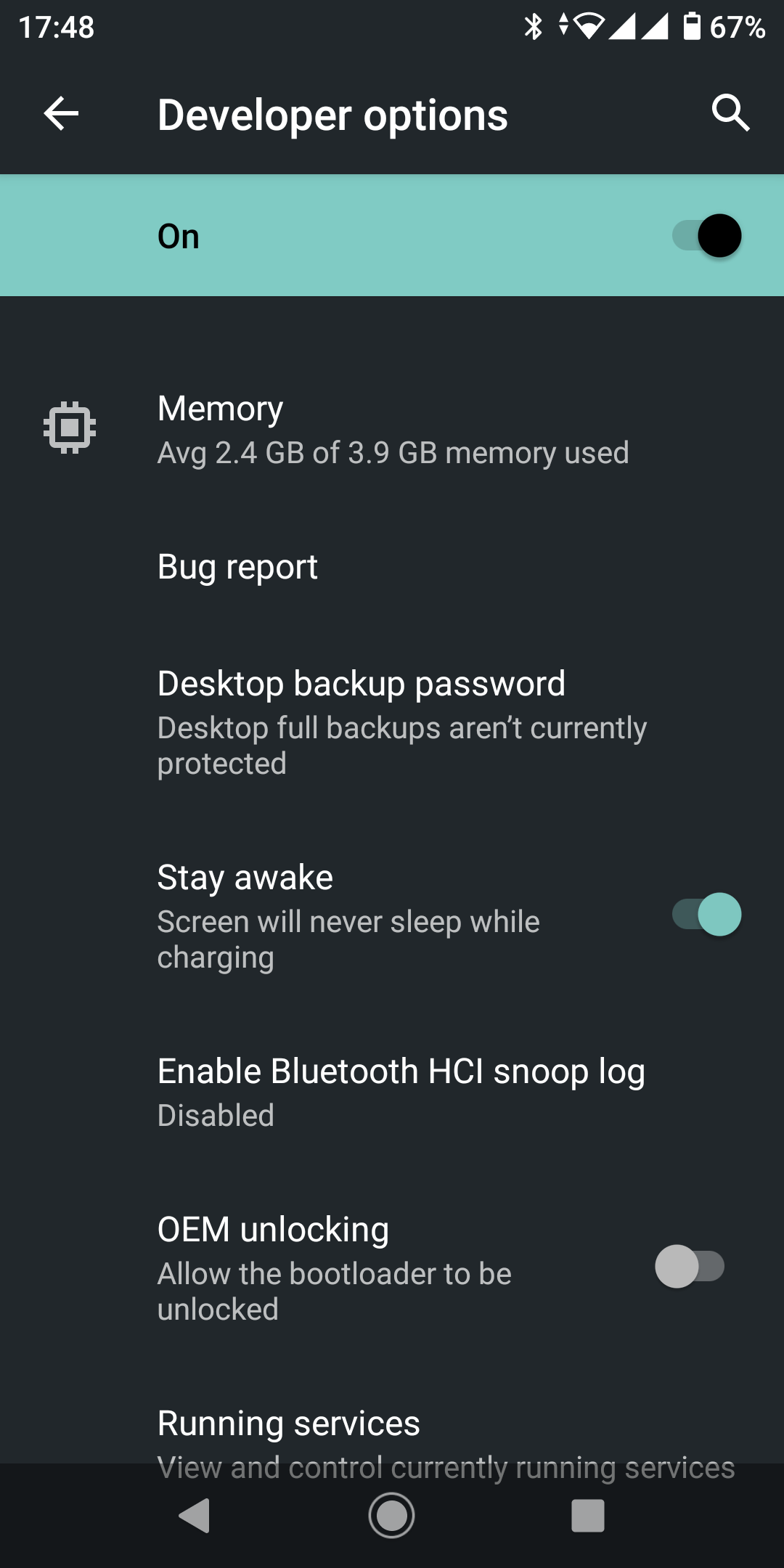Image resolution: width=784 pixels, height=1568 pixels.
Task: Go back from Developer options
Action: [x=61, y=114]
